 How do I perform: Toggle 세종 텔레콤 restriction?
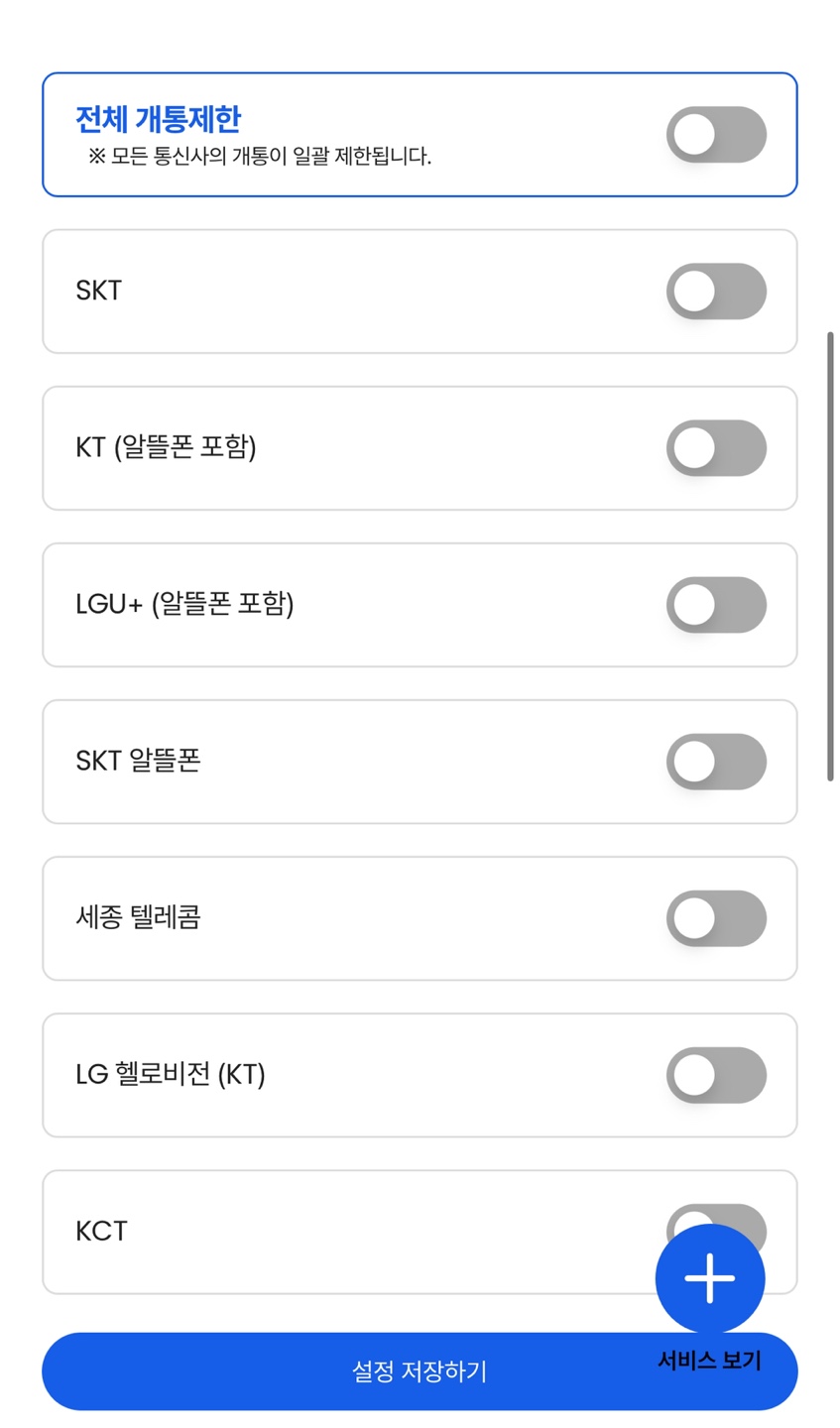(x=716, y=918)
